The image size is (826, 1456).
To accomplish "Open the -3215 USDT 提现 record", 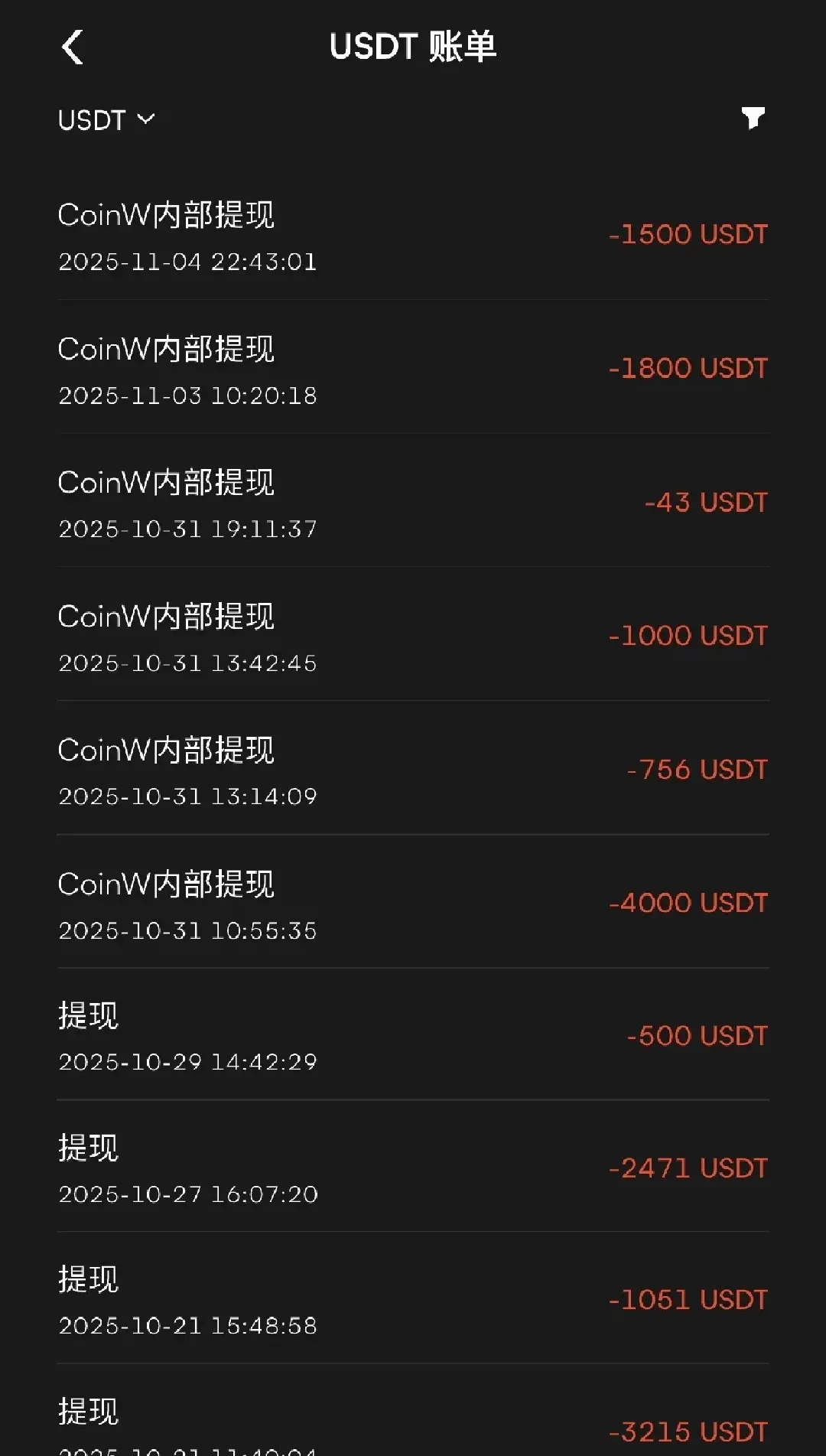I will [413, 1423].
